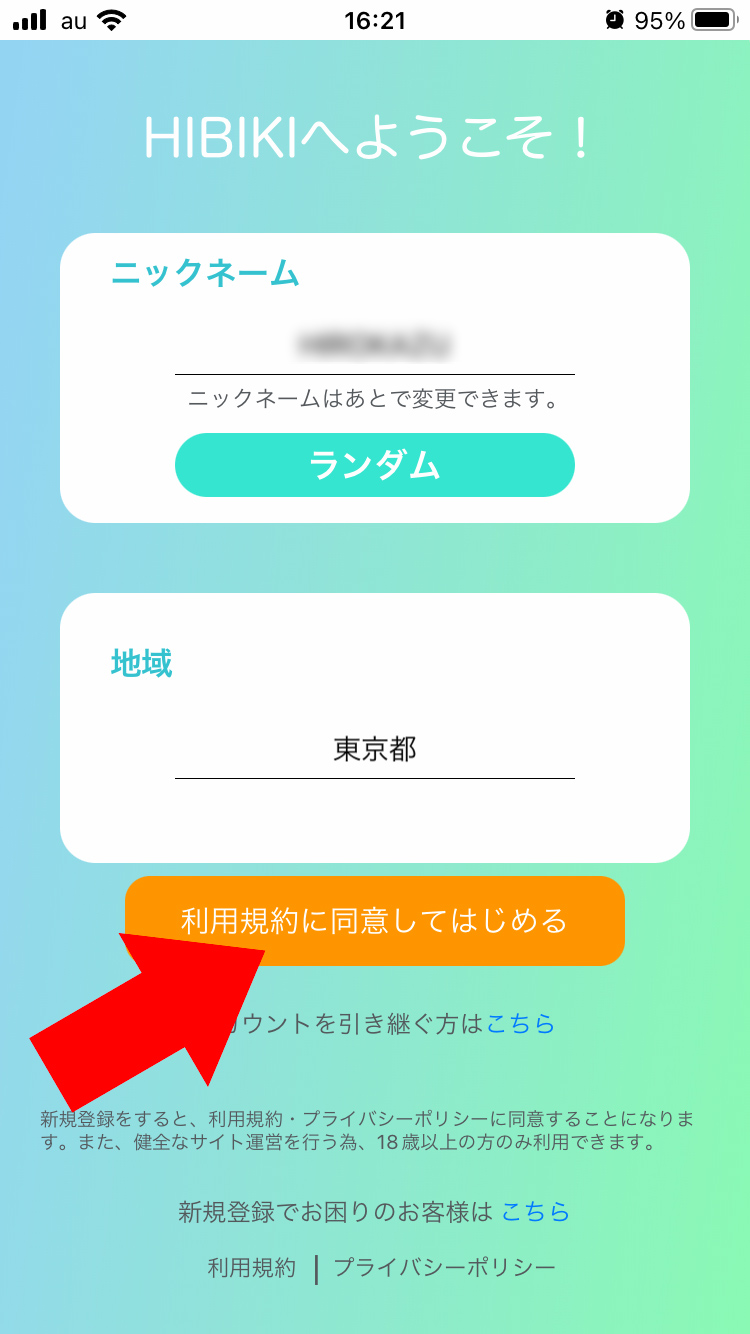Open the registration help こちら link

coord(535,1212)
